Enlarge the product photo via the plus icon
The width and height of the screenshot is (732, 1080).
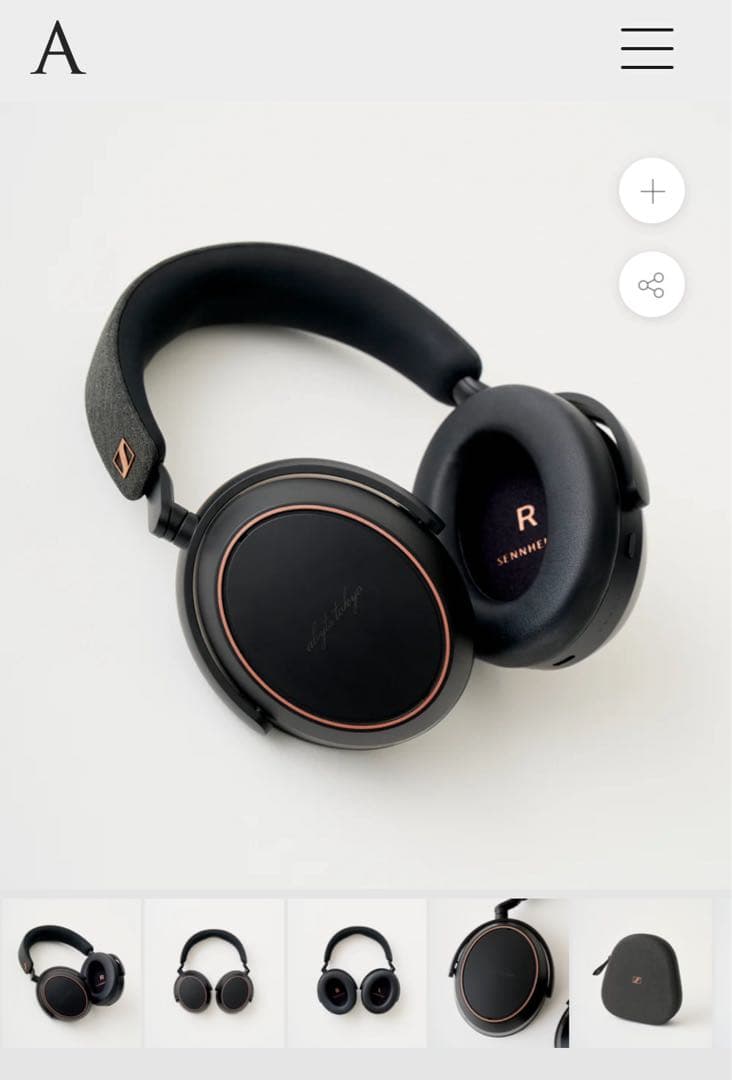pyautogui.click(x=652, y=191)
